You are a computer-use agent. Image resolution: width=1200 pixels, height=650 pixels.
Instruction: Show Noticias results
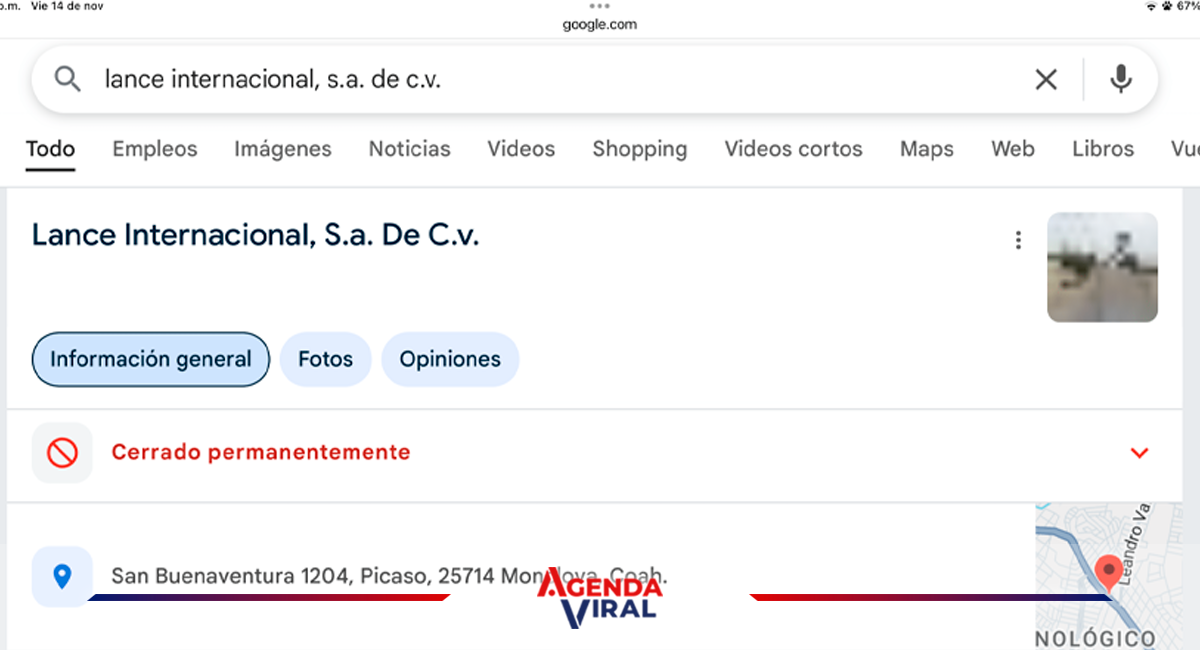coord(409,149)
